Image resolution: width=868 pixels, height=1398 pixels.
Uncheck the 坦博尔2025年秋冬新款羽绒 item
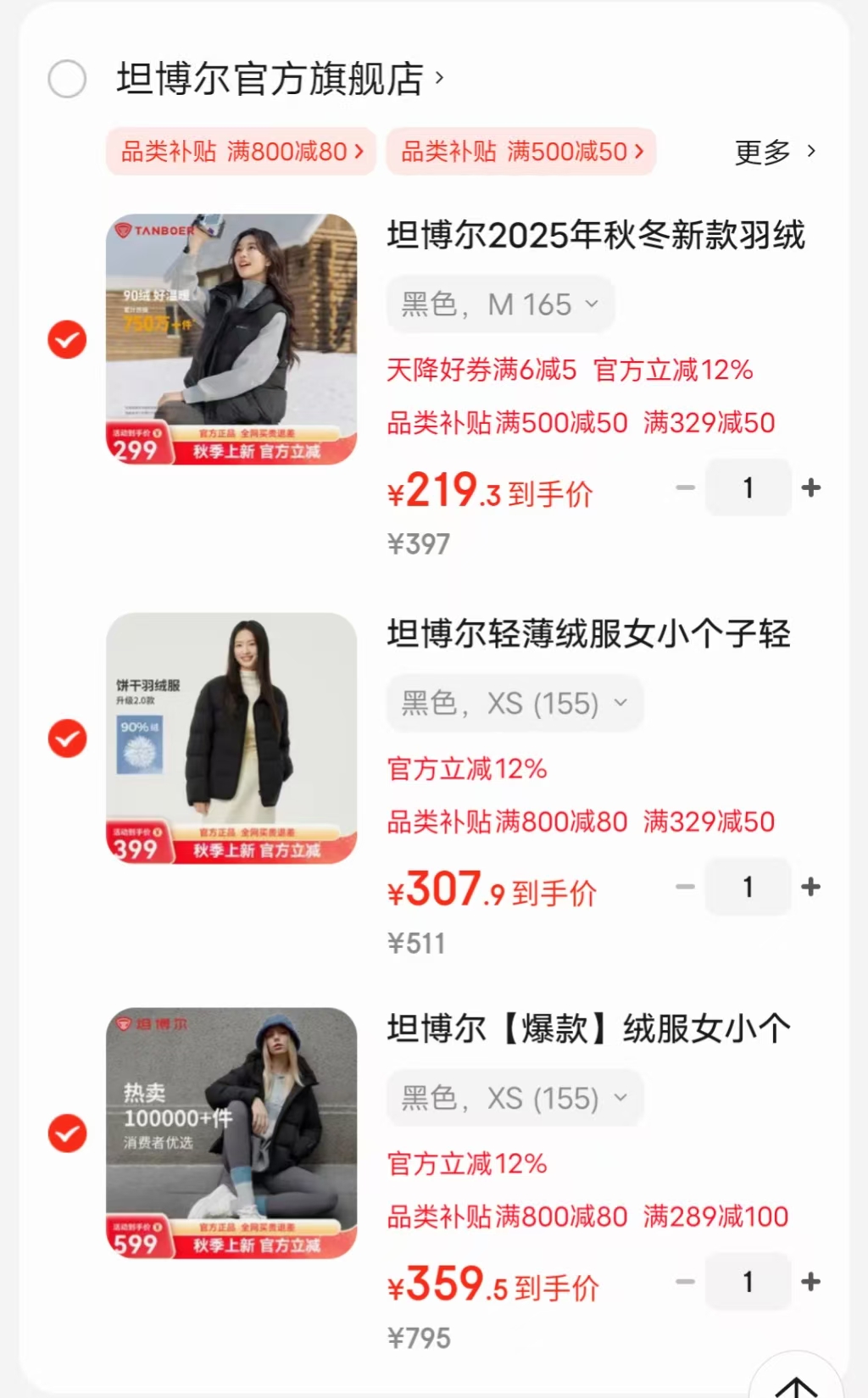pos(67,340)
